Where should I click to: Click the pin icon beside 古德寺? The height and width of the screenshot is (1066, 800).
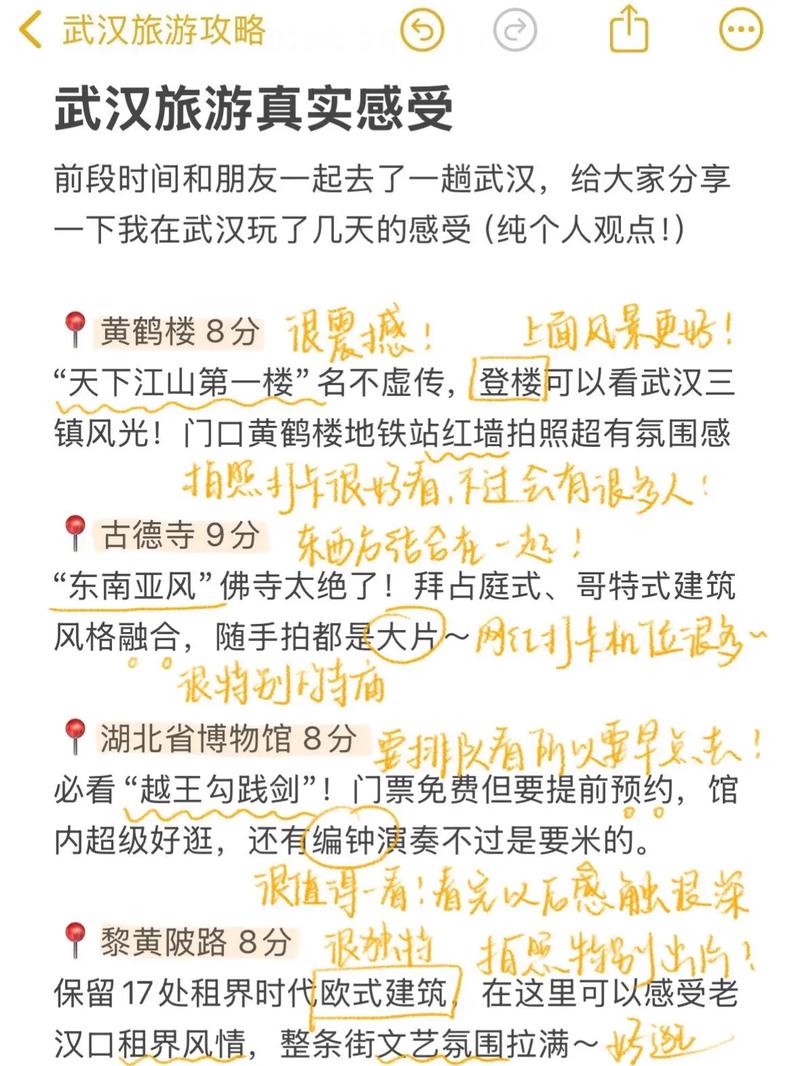click(x=70, y=537)
